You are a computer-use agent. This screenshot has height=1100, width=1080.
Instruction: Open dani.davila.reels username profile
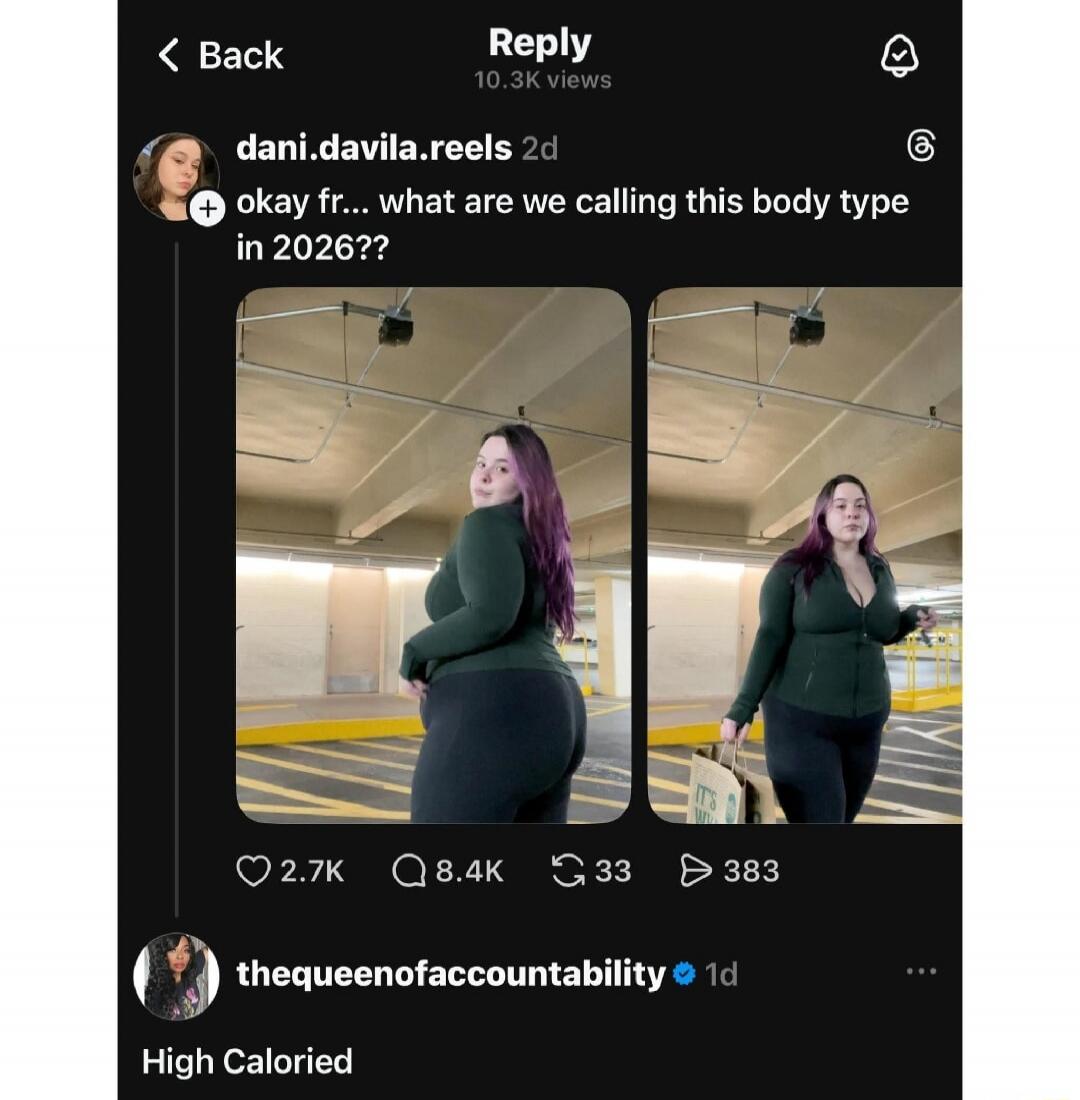[x=374, y=148]
